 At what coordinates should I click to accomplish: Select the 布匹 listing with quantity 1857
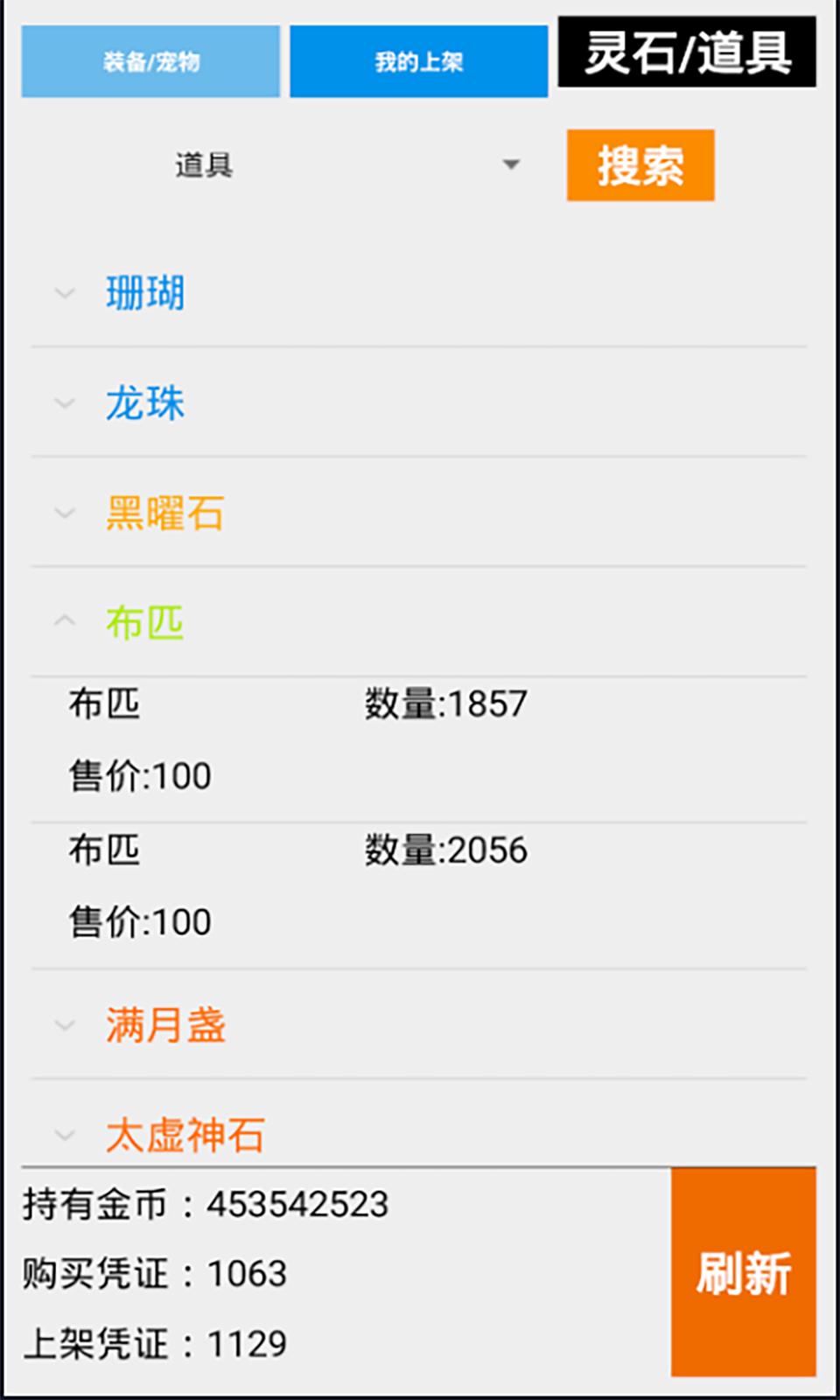coord(418,740)
